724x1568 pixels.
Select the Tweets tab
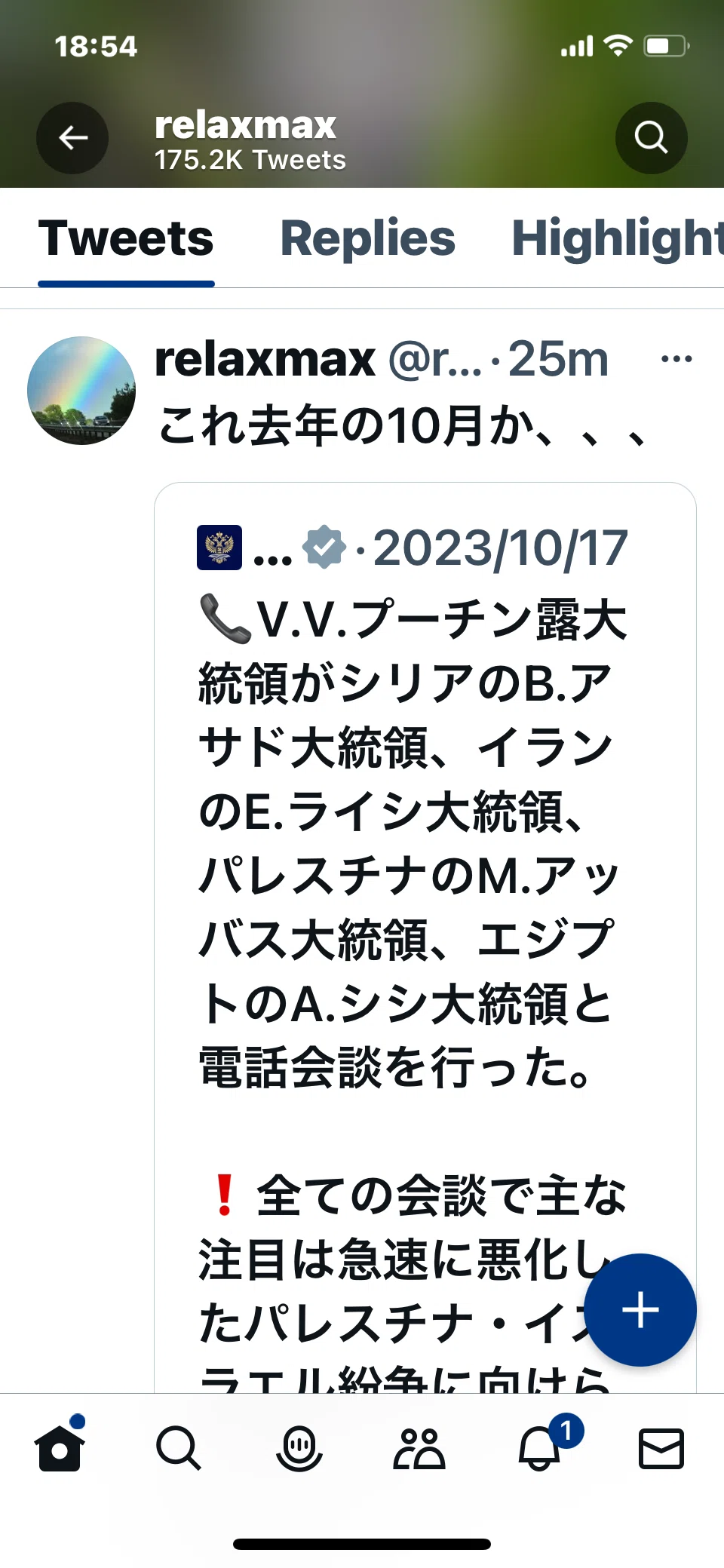(126, 239)
